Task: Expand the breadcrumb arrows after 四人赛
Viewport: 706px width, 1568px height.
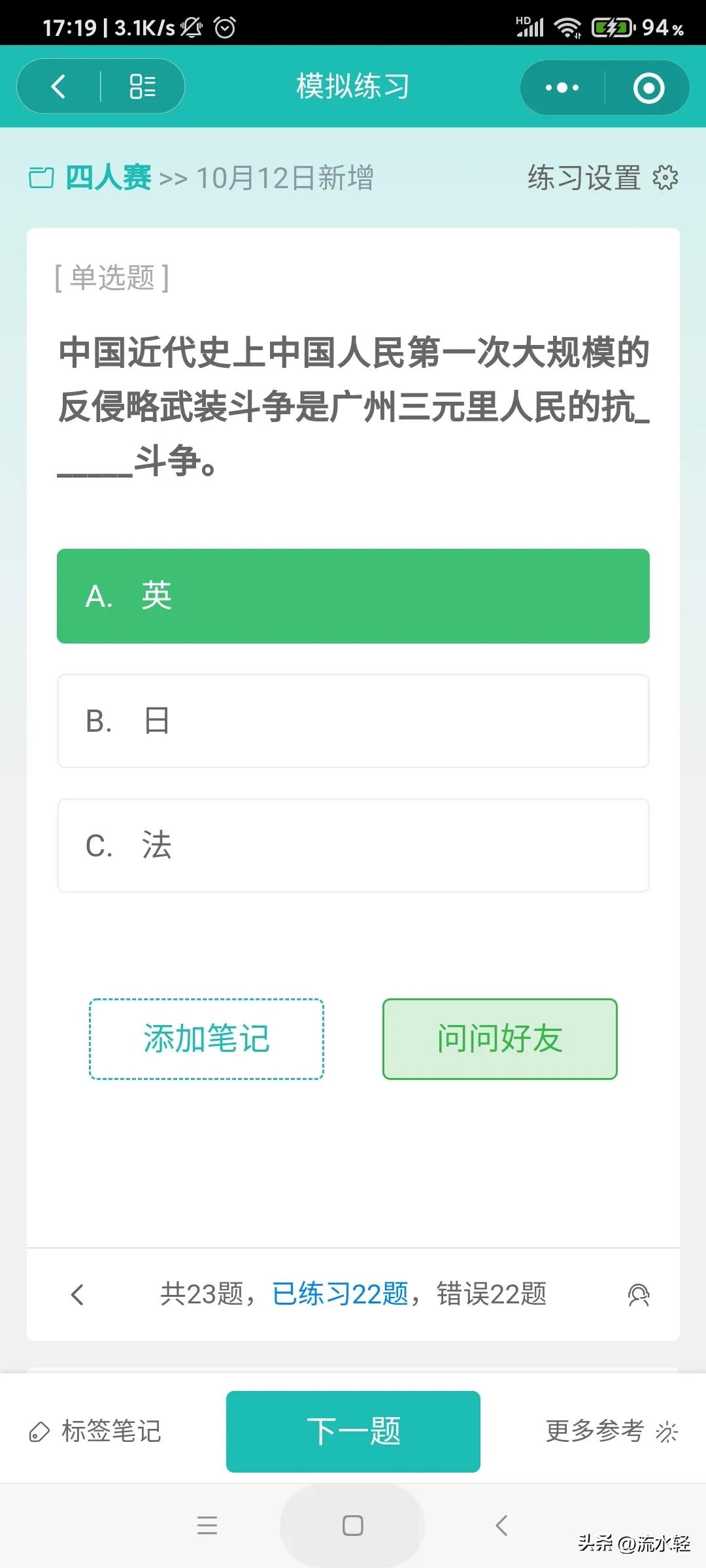Action: [175, 178]
